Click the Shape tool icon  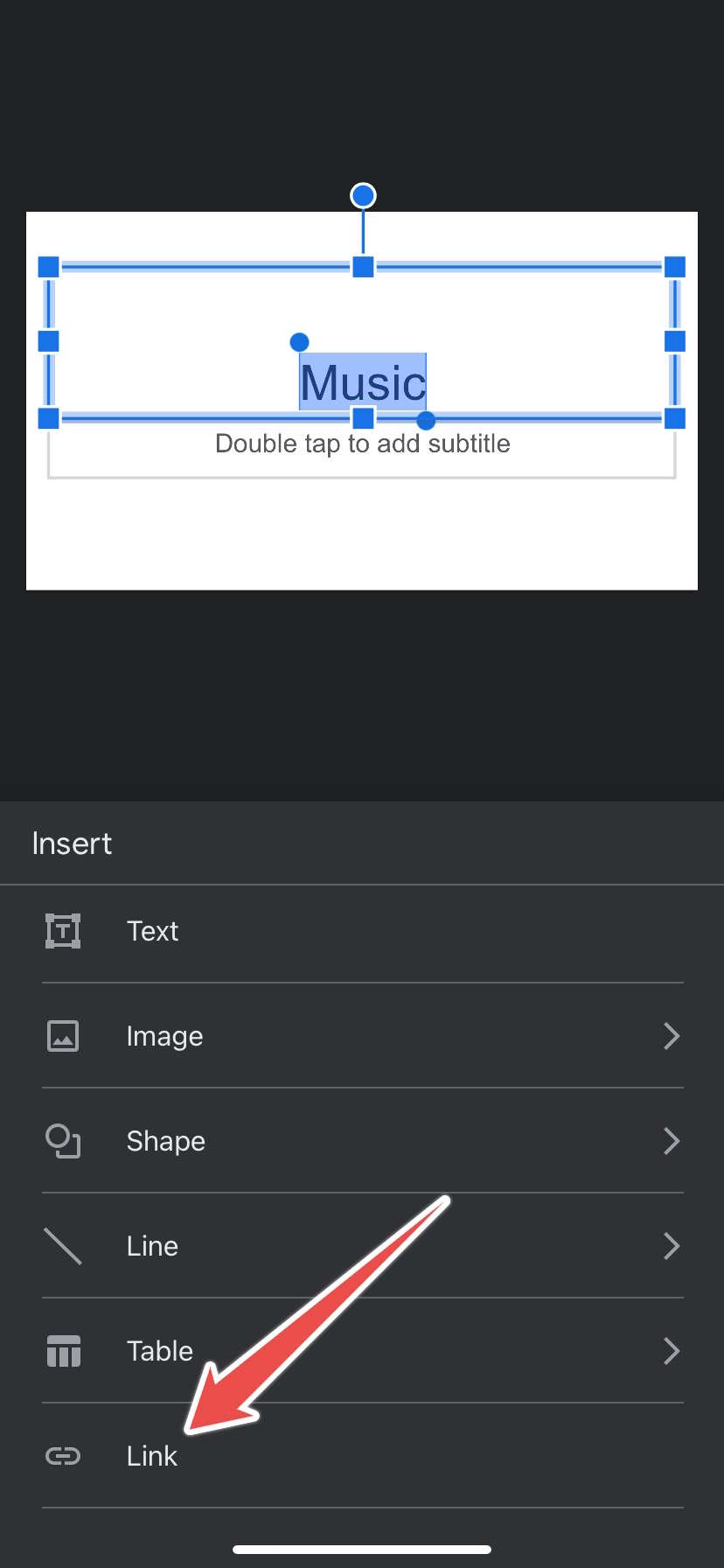[x=62, y=1141]
